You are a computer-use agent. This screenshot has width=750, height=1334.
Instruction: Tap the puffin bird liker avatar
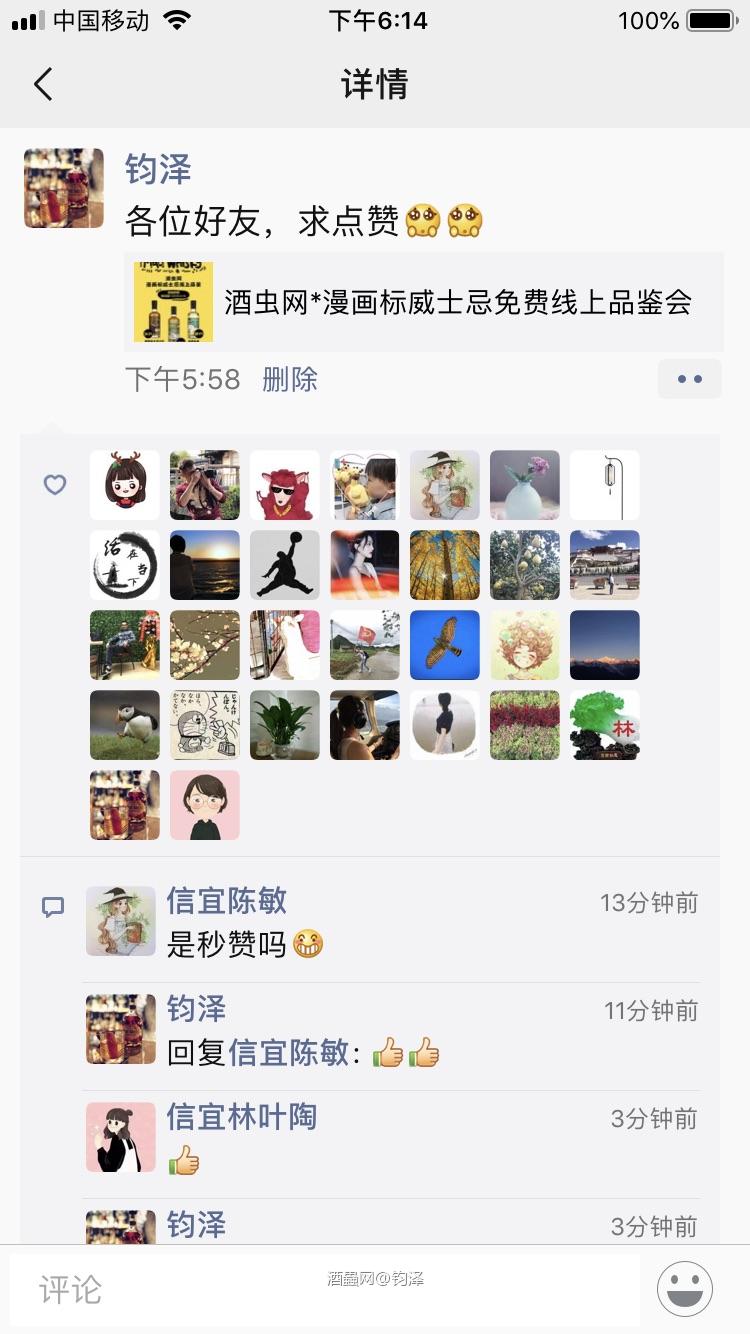click(124, 724)
